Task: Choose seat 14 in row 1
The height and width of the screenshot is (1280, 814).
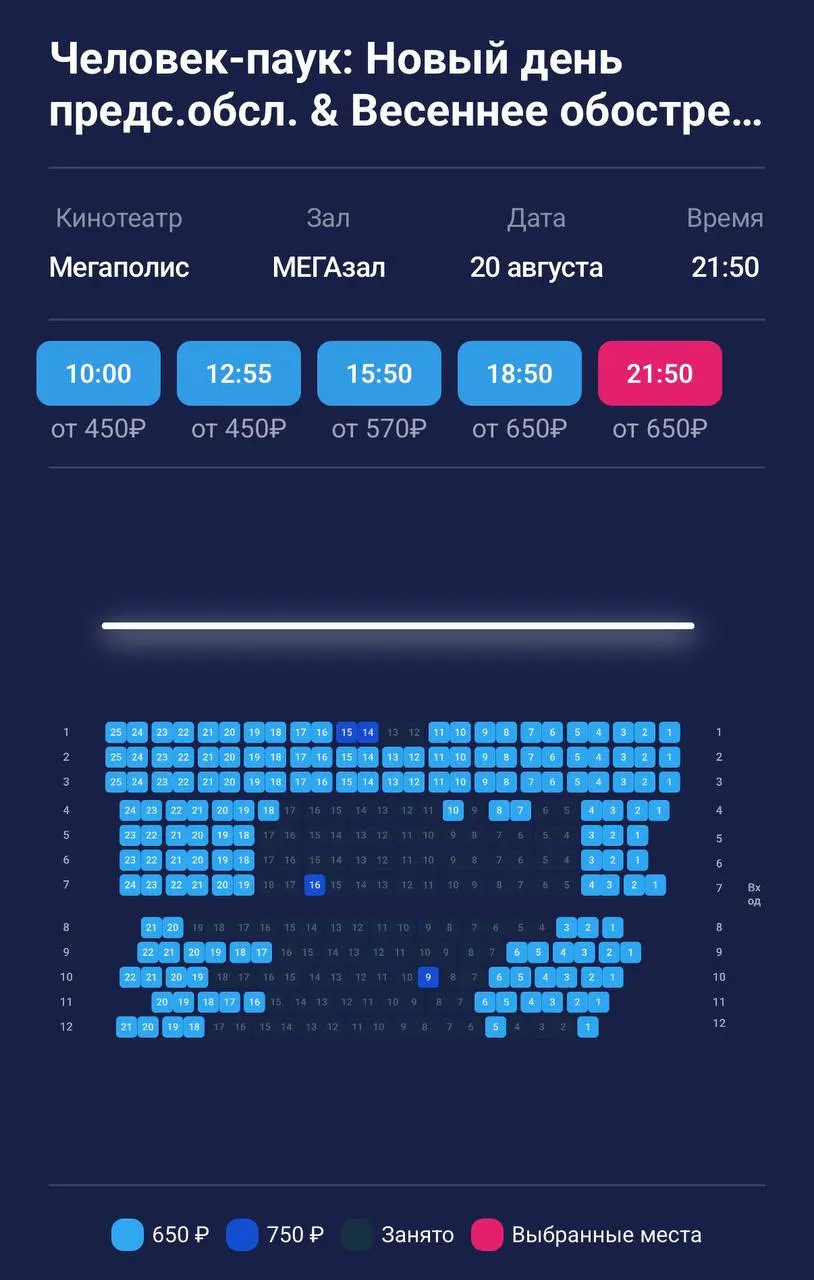Action: coord(368,732)
